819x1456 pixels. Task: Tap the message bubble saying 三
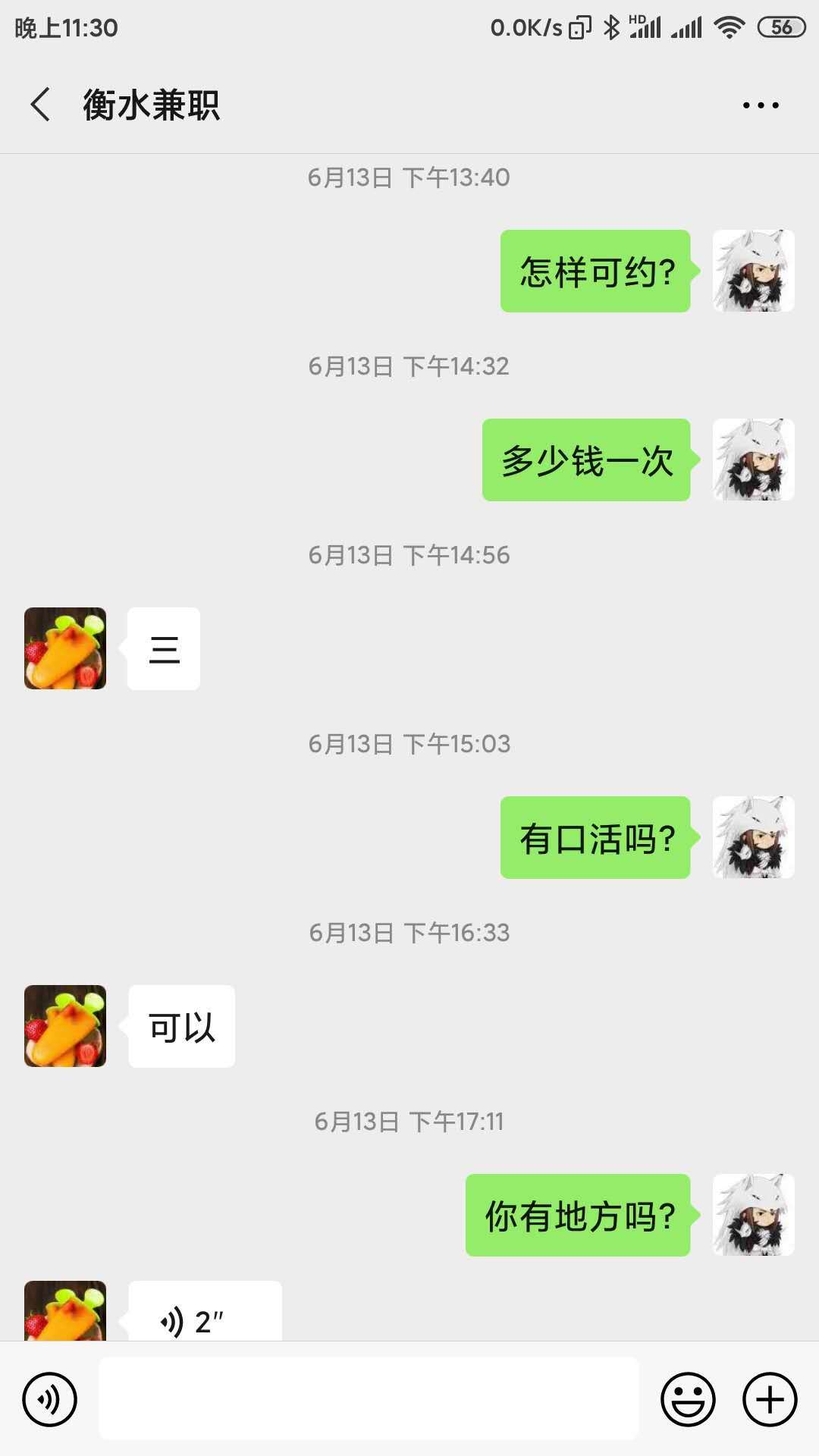[x=164, y=648]
